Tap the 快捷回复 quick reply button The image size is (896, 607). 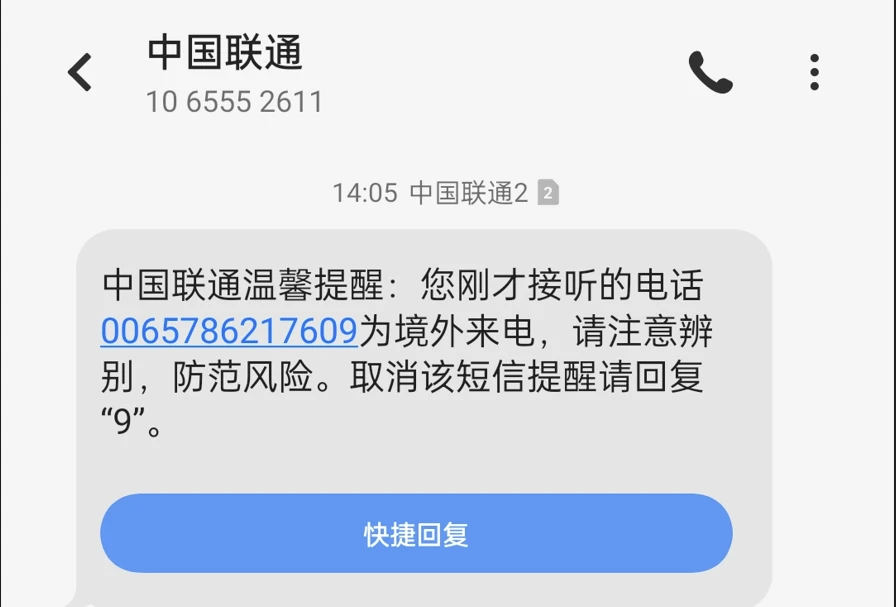pos(416,534)
